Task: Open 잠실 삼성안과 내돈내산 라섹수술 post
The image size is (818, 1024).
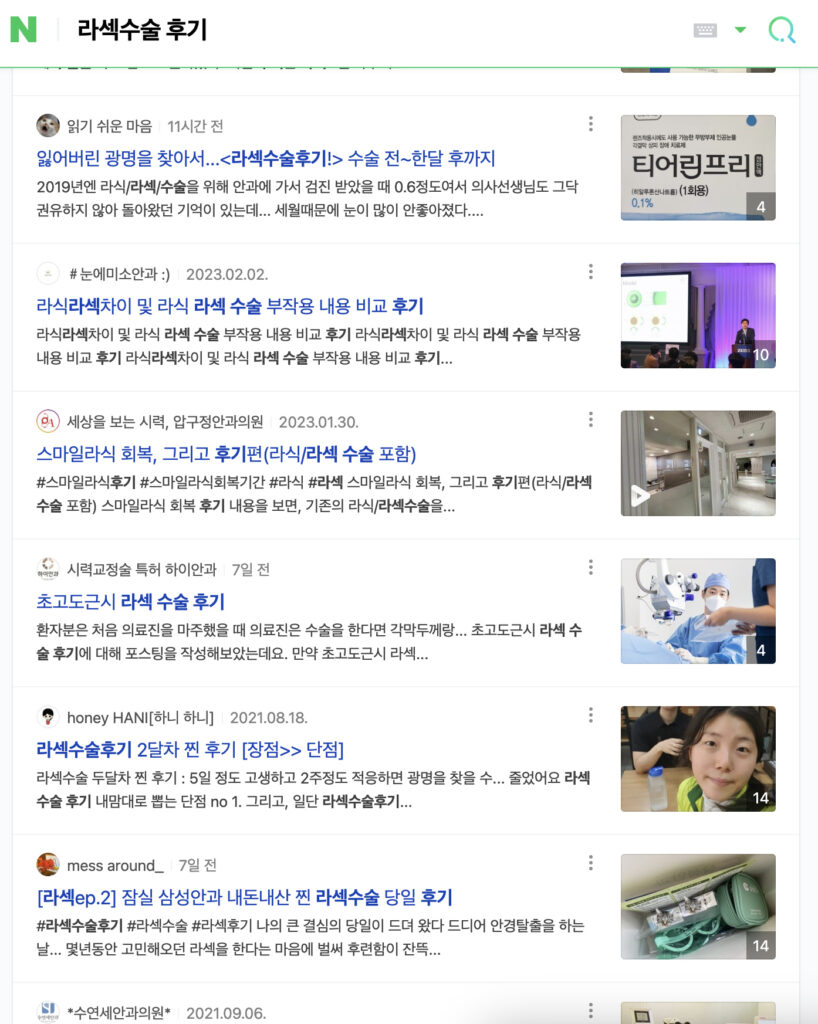Action: point(244,897)
